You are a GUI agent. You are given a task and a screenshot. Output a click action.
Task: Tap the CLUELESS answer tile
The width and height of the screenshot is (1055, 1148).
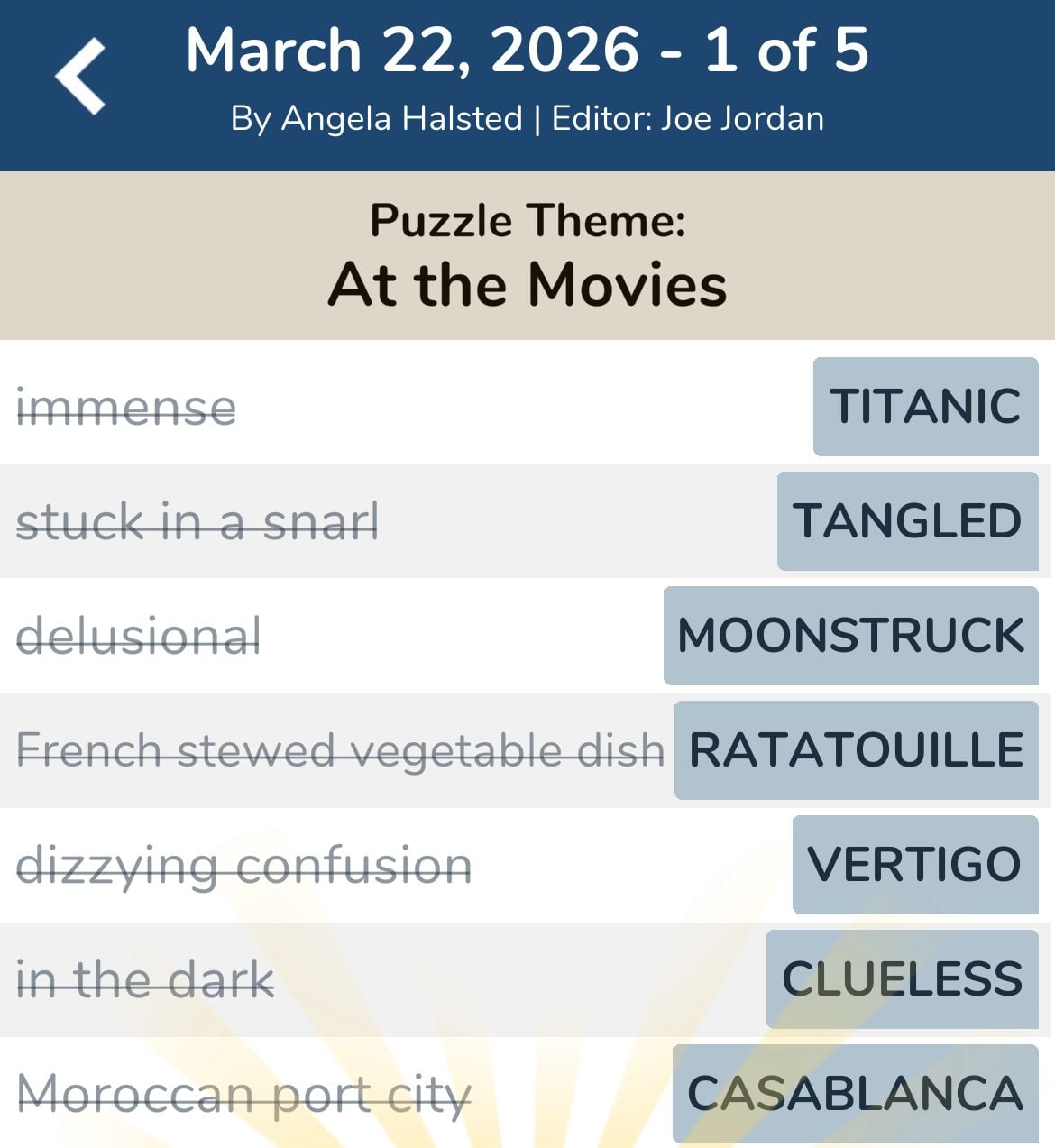(901, 977)
